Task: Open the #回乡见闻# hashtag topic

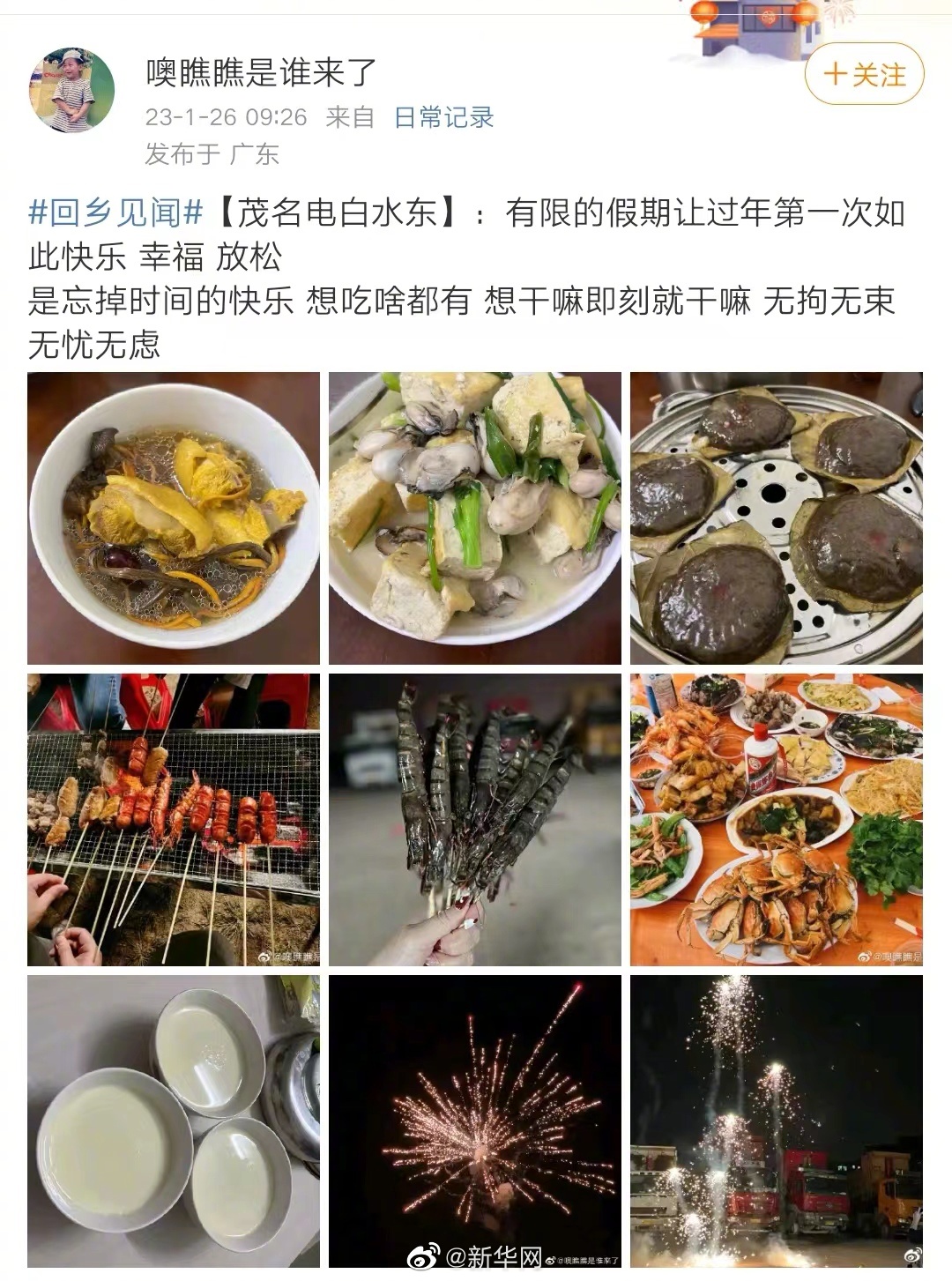Action: pyautogui.click(x=115, y=212)
